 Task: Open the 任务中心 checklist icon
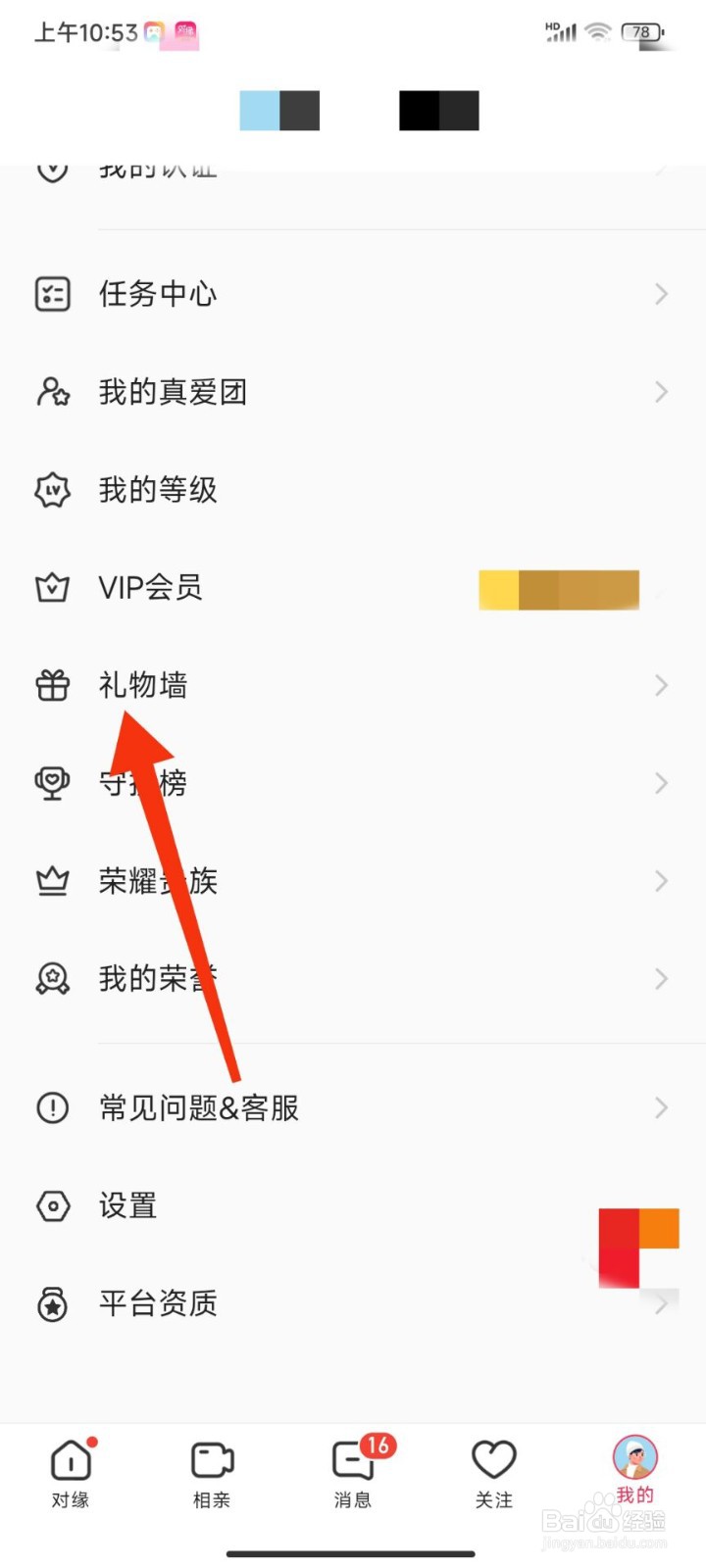pos(52,293)
